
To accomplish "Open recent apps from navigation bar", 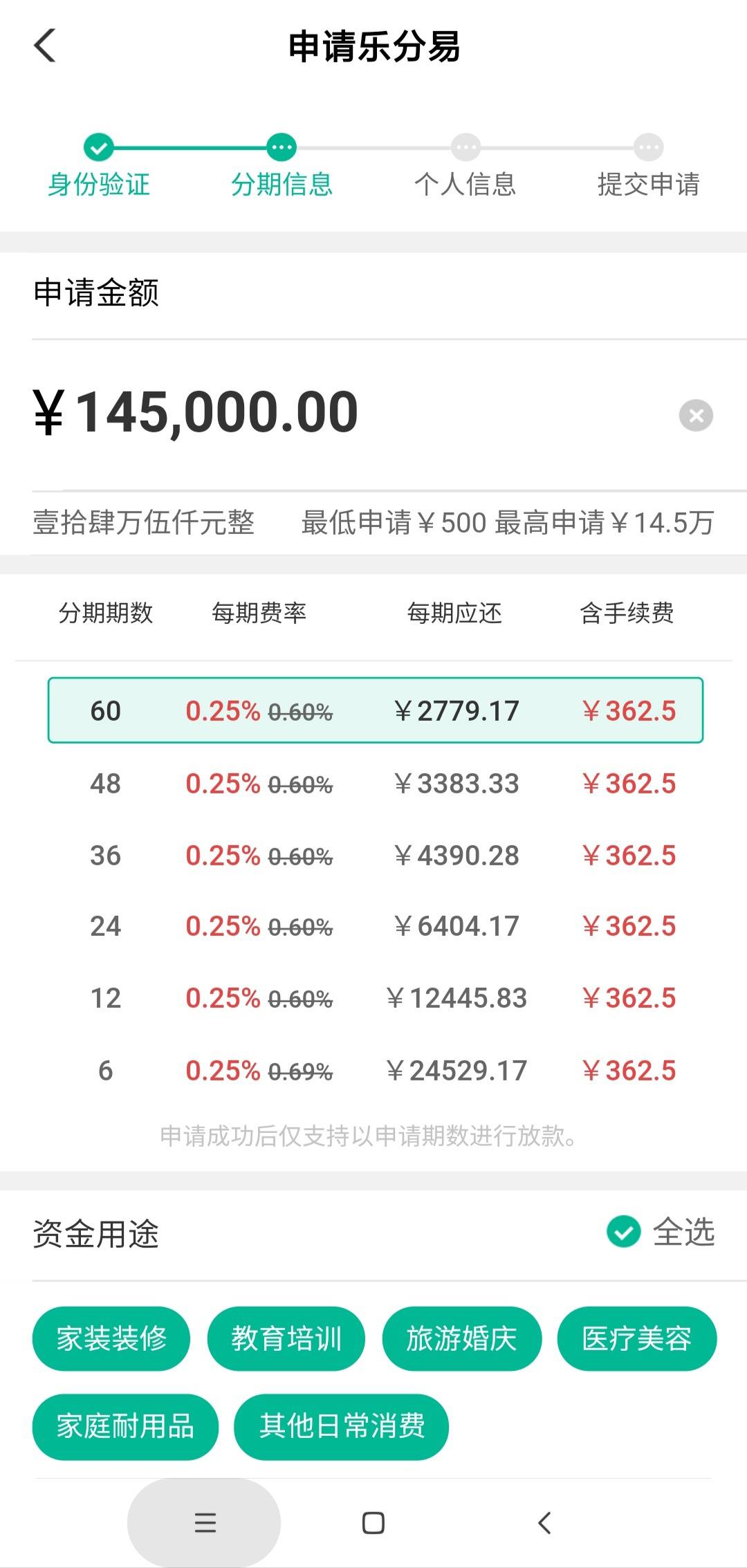I will [x=205, y=1523].
